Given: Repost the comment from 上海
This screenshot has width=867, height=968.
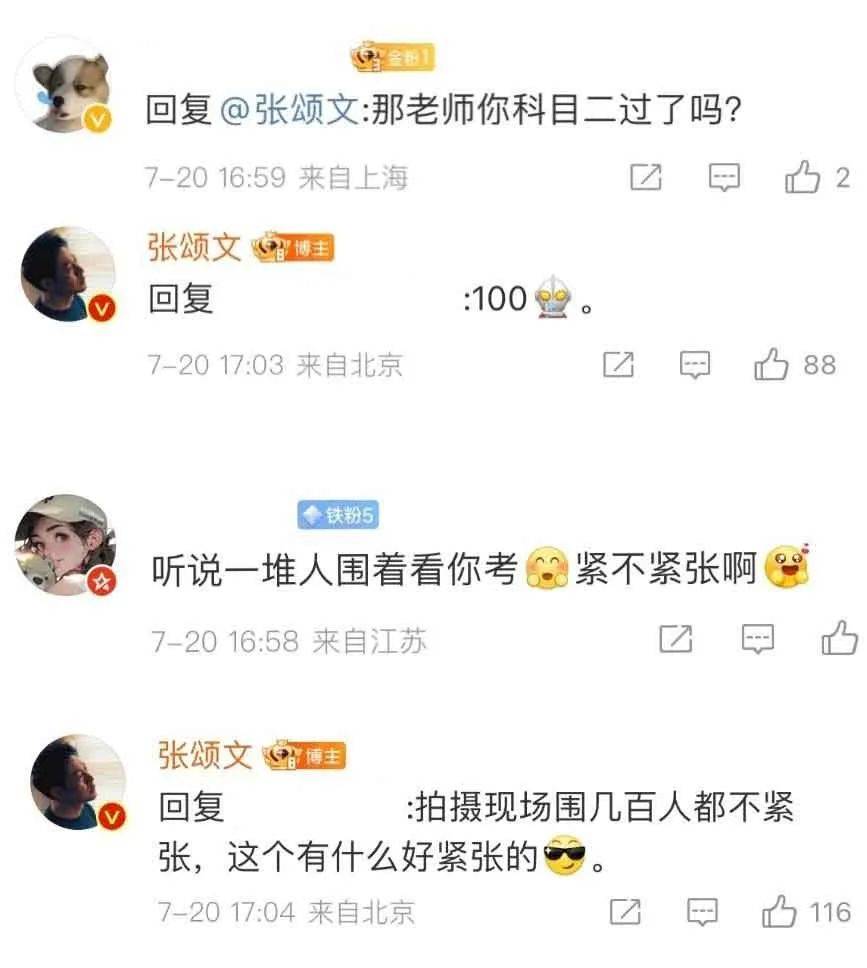Looking at the screenshot, I should 646,178.
